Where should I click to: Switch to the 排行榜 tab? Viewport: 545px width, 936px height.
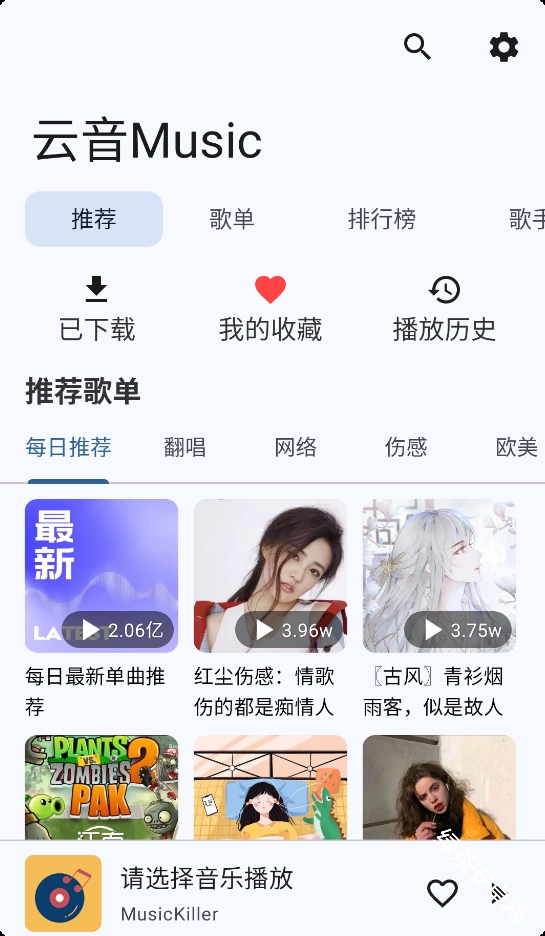[x=381, y=219]
